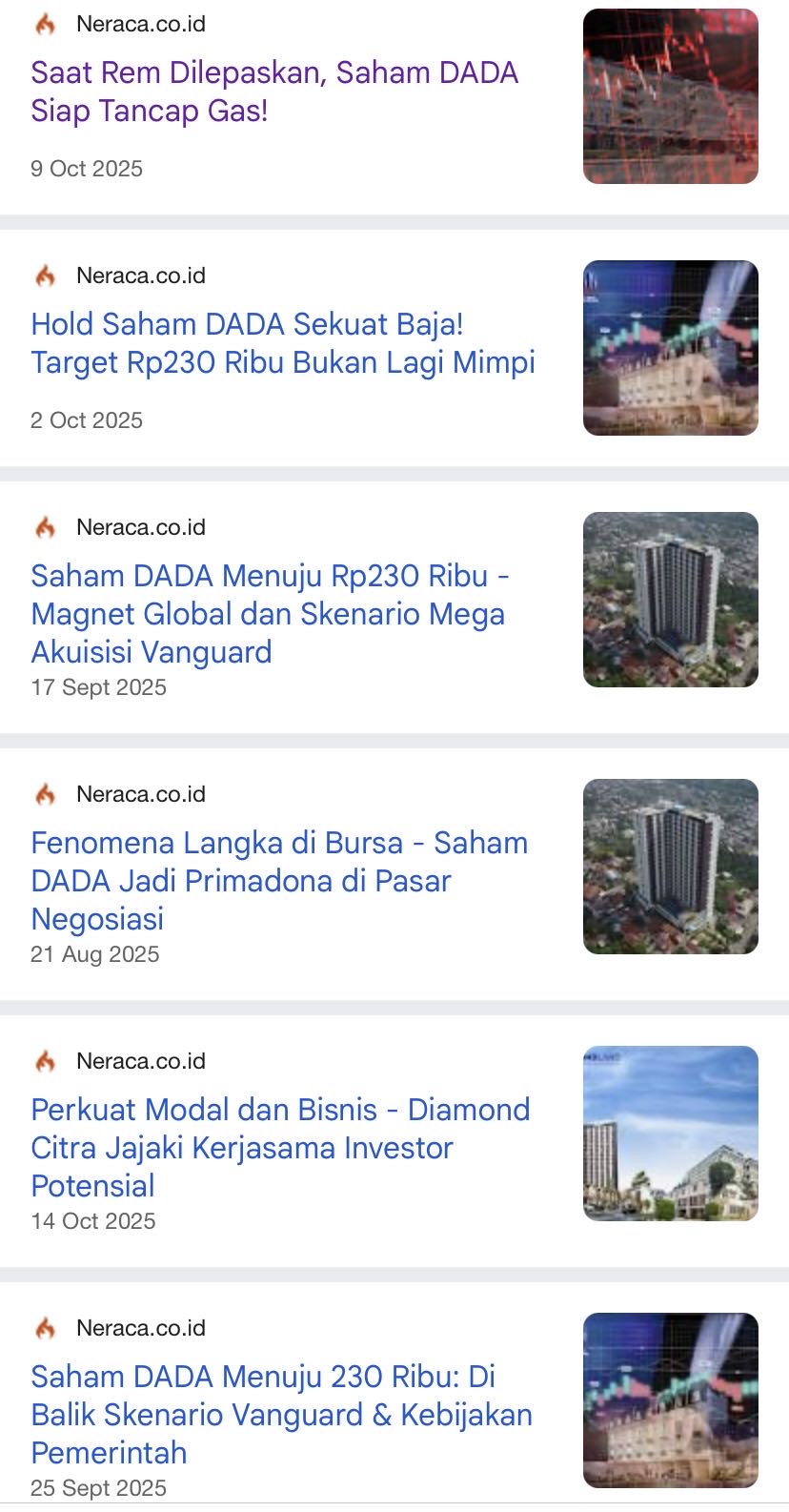This screenshot has height=1512, width=789.
Task: Open the Diamond Citra investor partnership article
Action: (280, 1147)
